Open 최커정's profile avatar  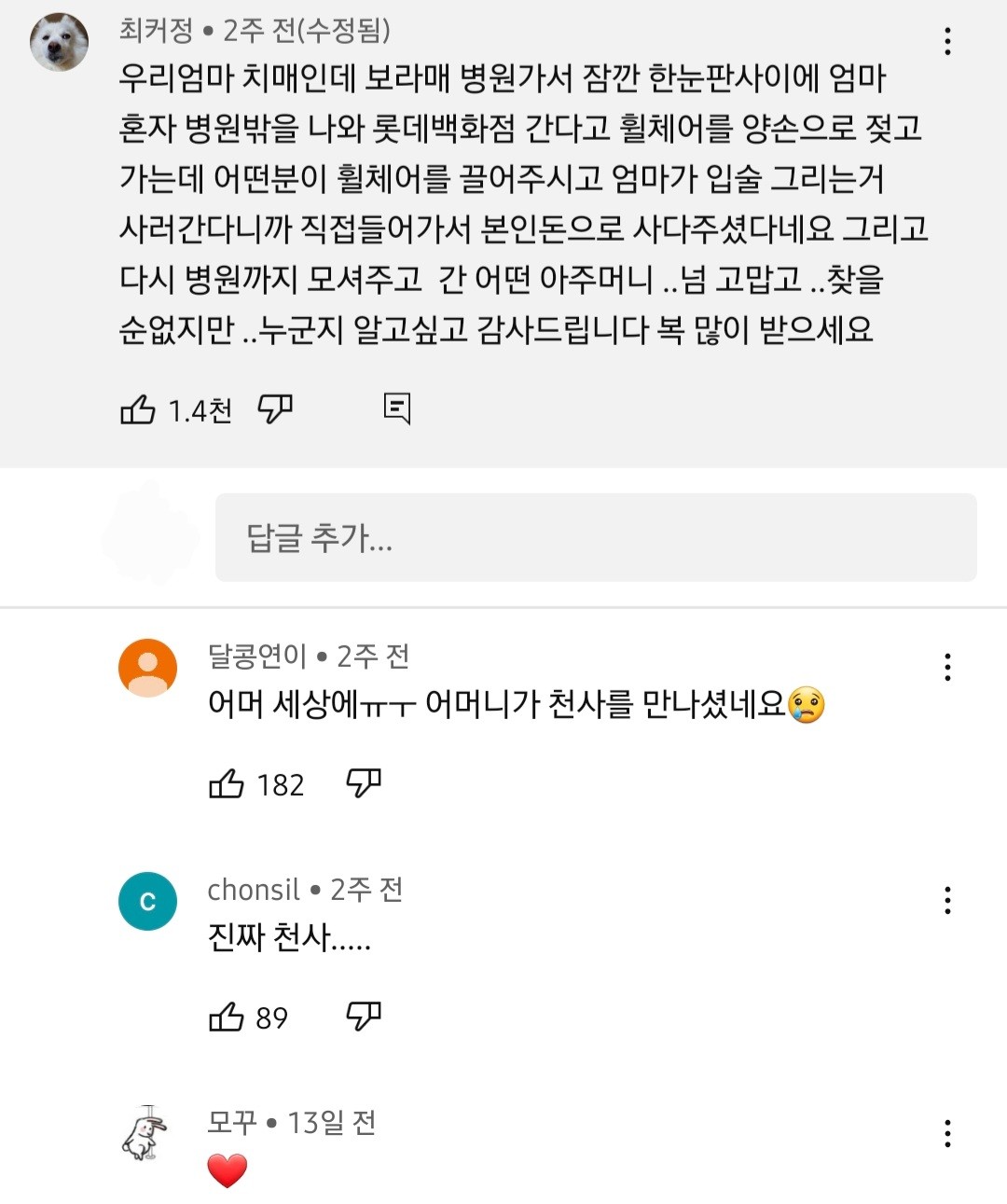click(59, 42)
